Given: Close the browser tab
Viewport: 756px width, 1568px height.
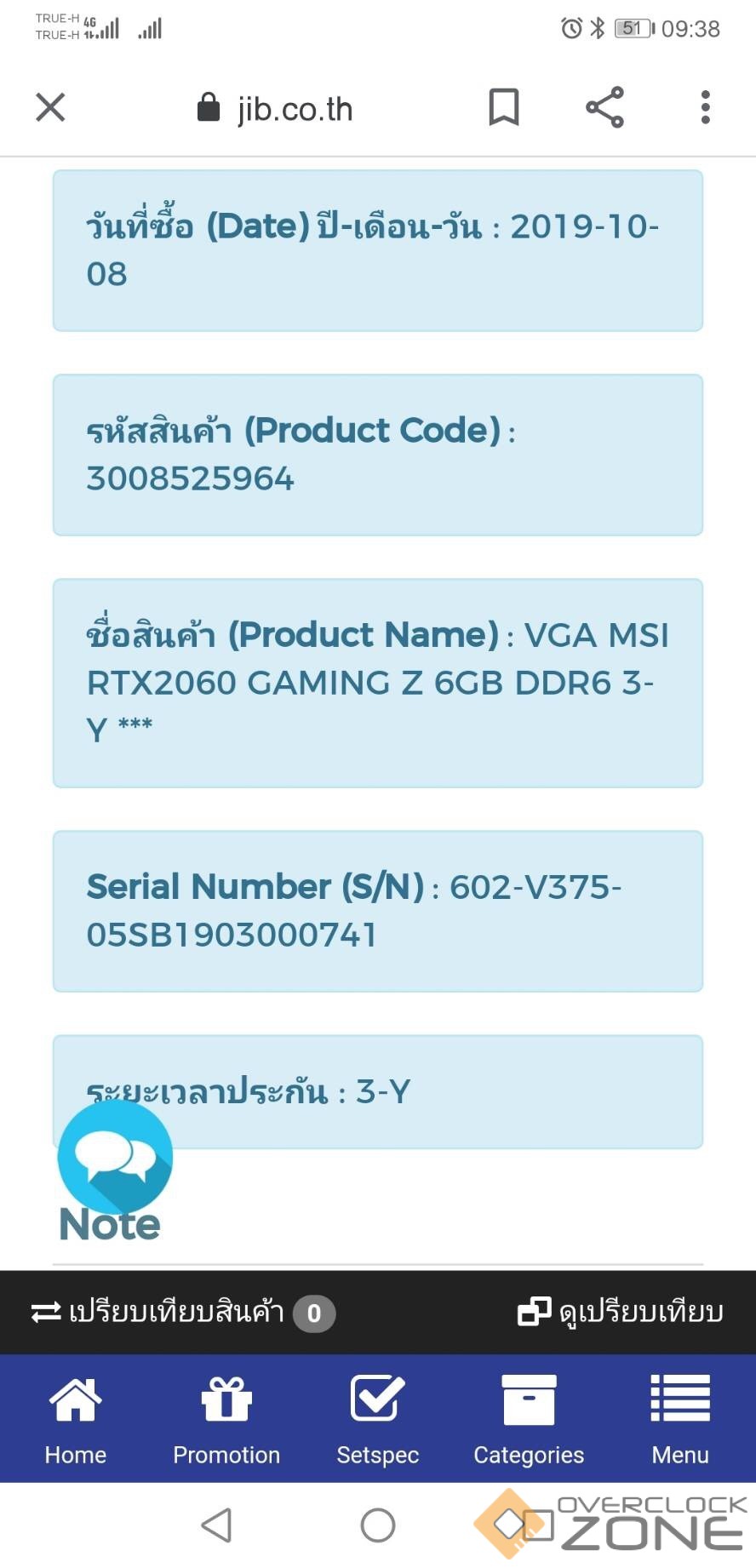Looking at the screenshot, I should [50, 107].
